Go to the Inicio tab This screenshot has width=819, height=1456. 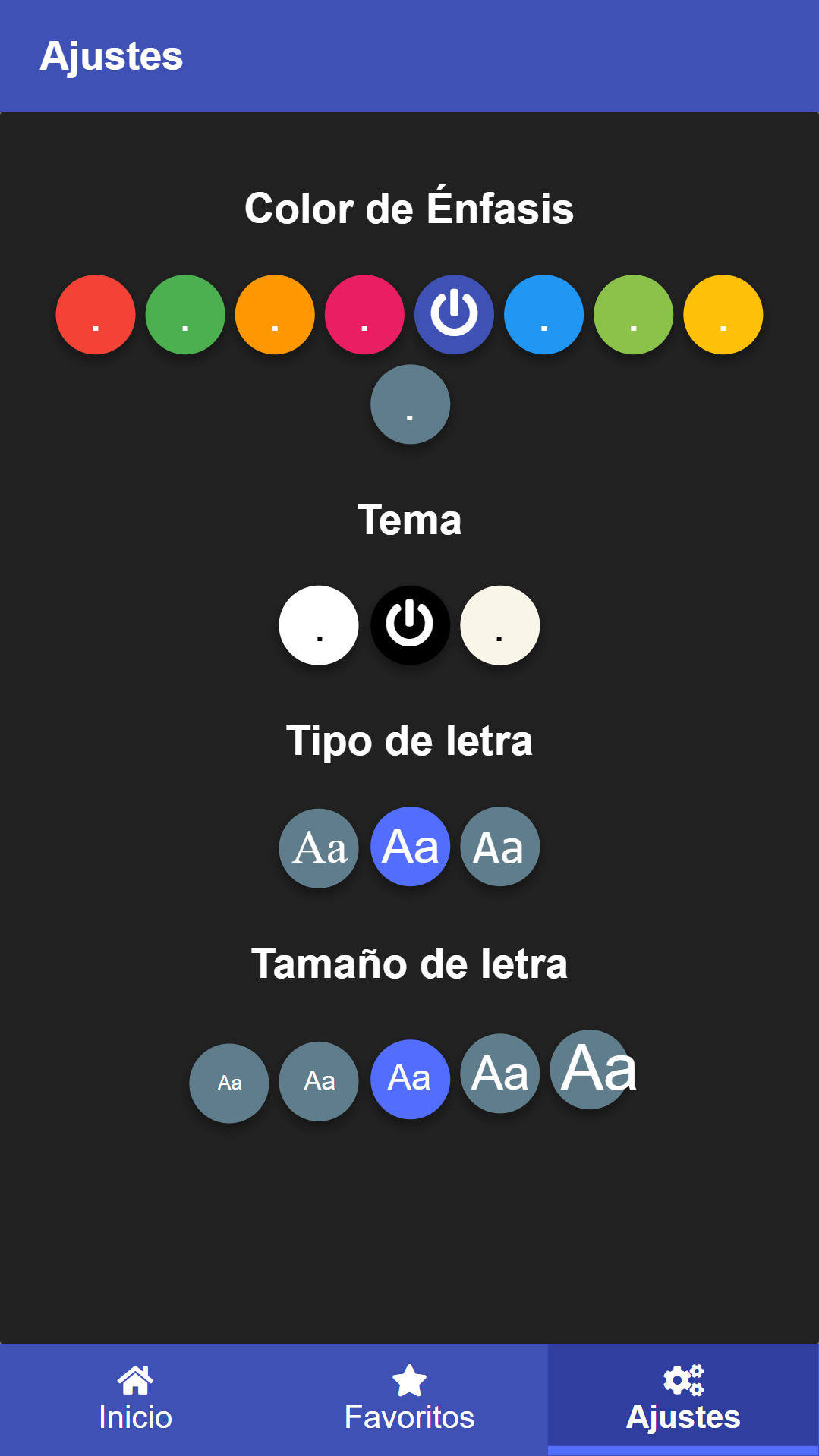click(x=136, y=1400)
